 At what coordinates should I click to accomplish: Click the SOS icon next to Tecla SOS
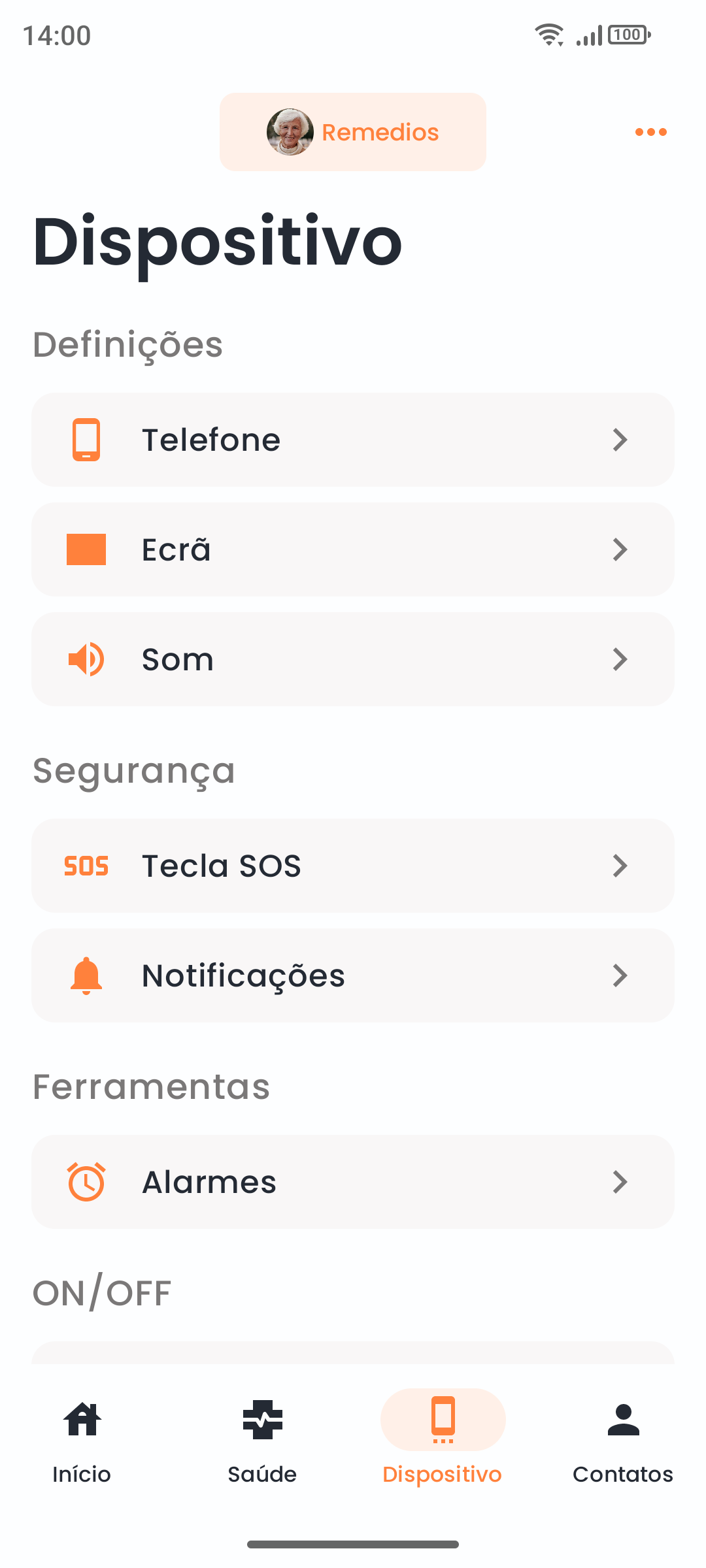pos(86,865)
